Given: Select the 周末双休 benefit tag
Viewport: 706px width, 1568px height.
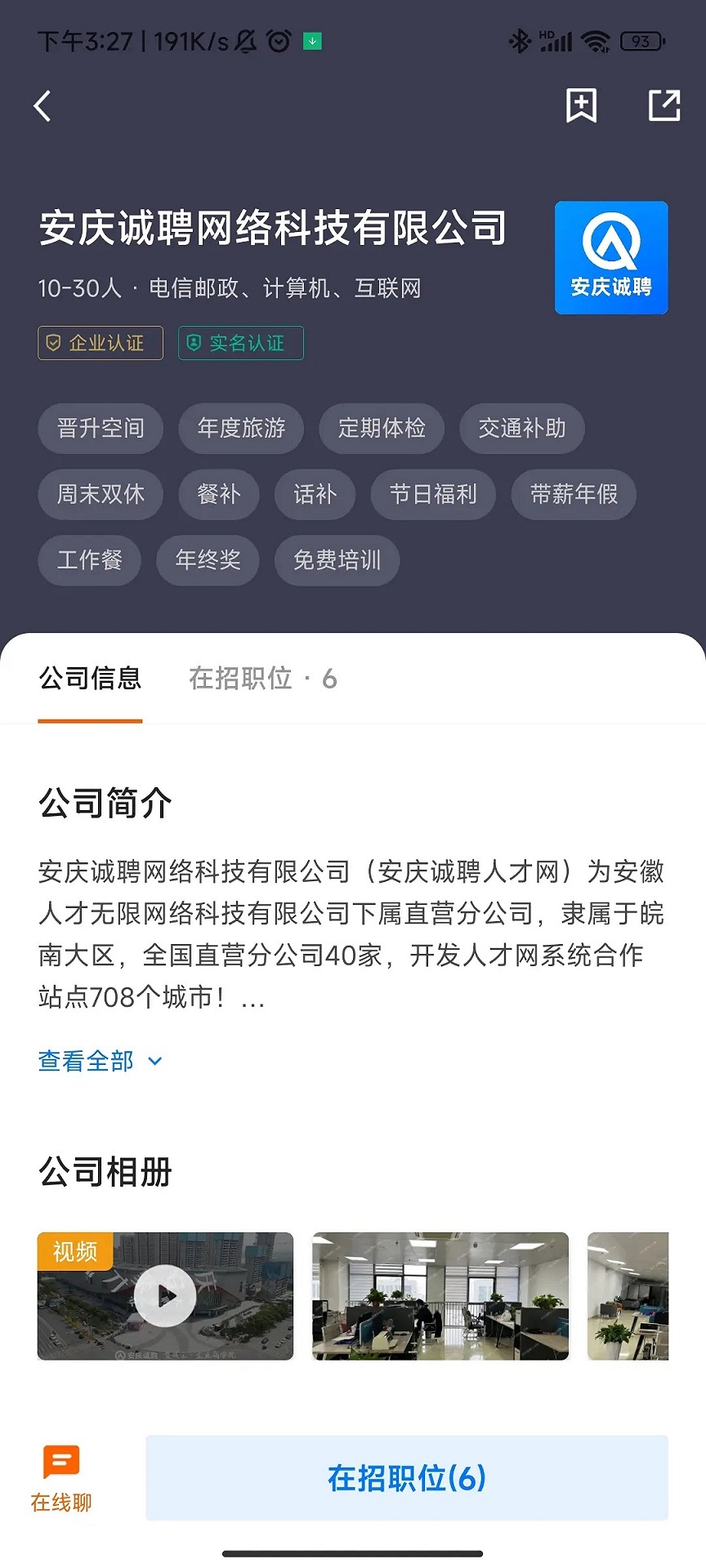Looking at the screenshot, I should click(x=100, y=495).
